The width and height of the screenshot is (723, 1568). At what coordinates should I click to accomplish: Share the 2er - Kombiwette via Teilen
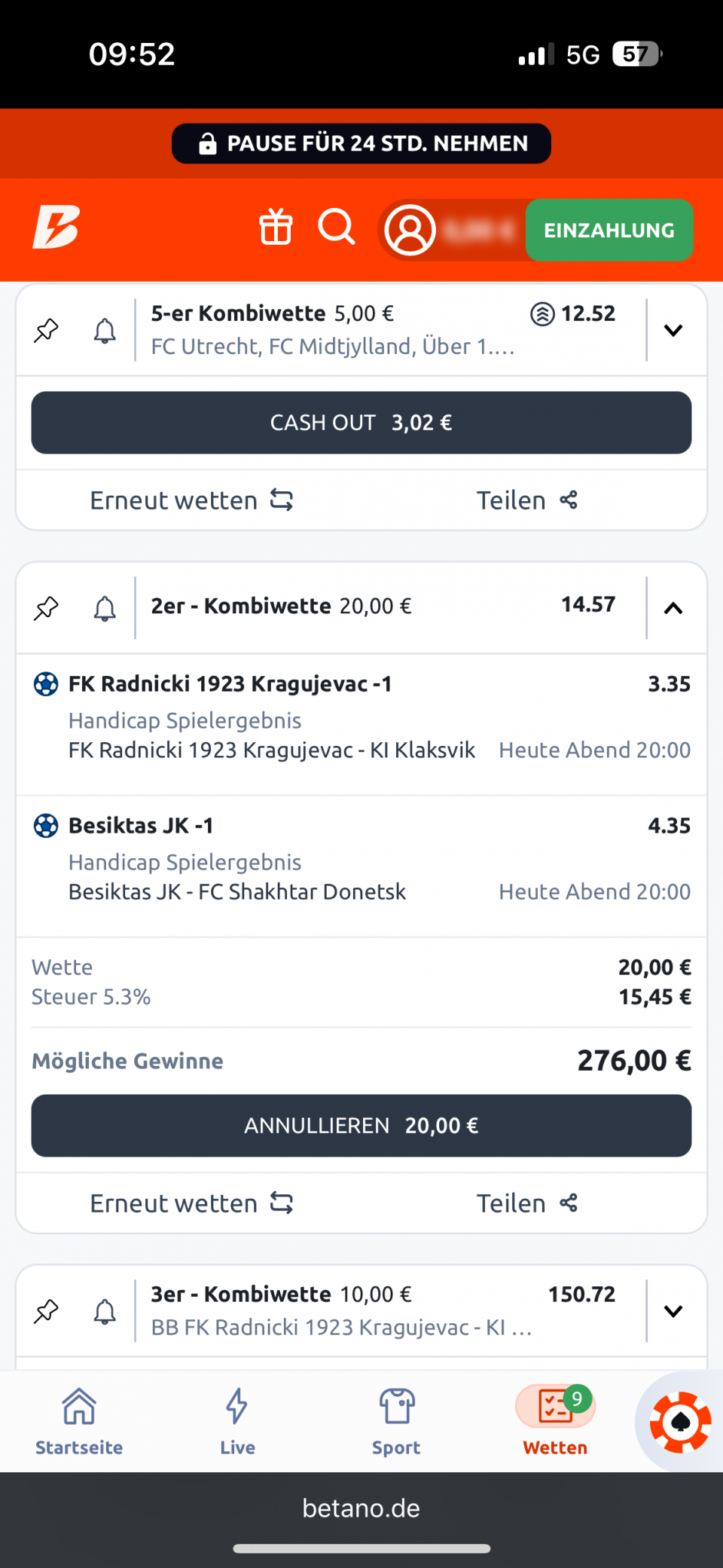(x=526, y=1203)
